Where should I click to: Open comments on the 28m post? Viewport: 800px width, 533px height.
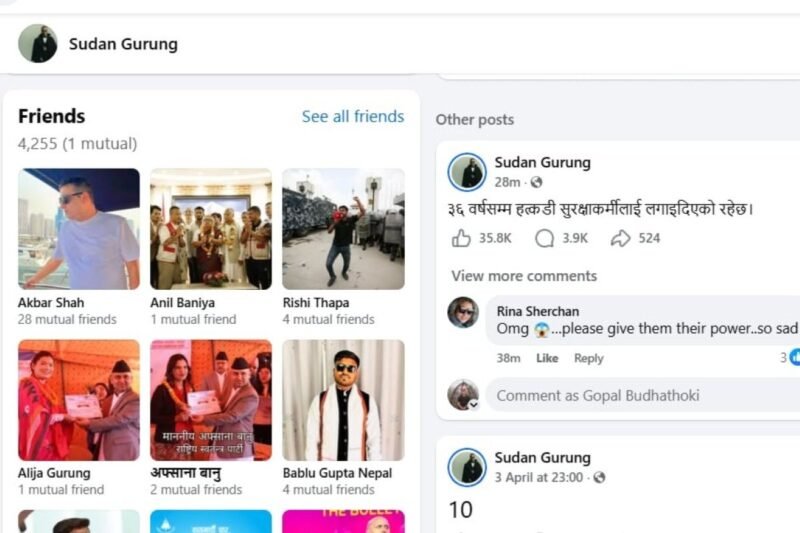(561, 238)
